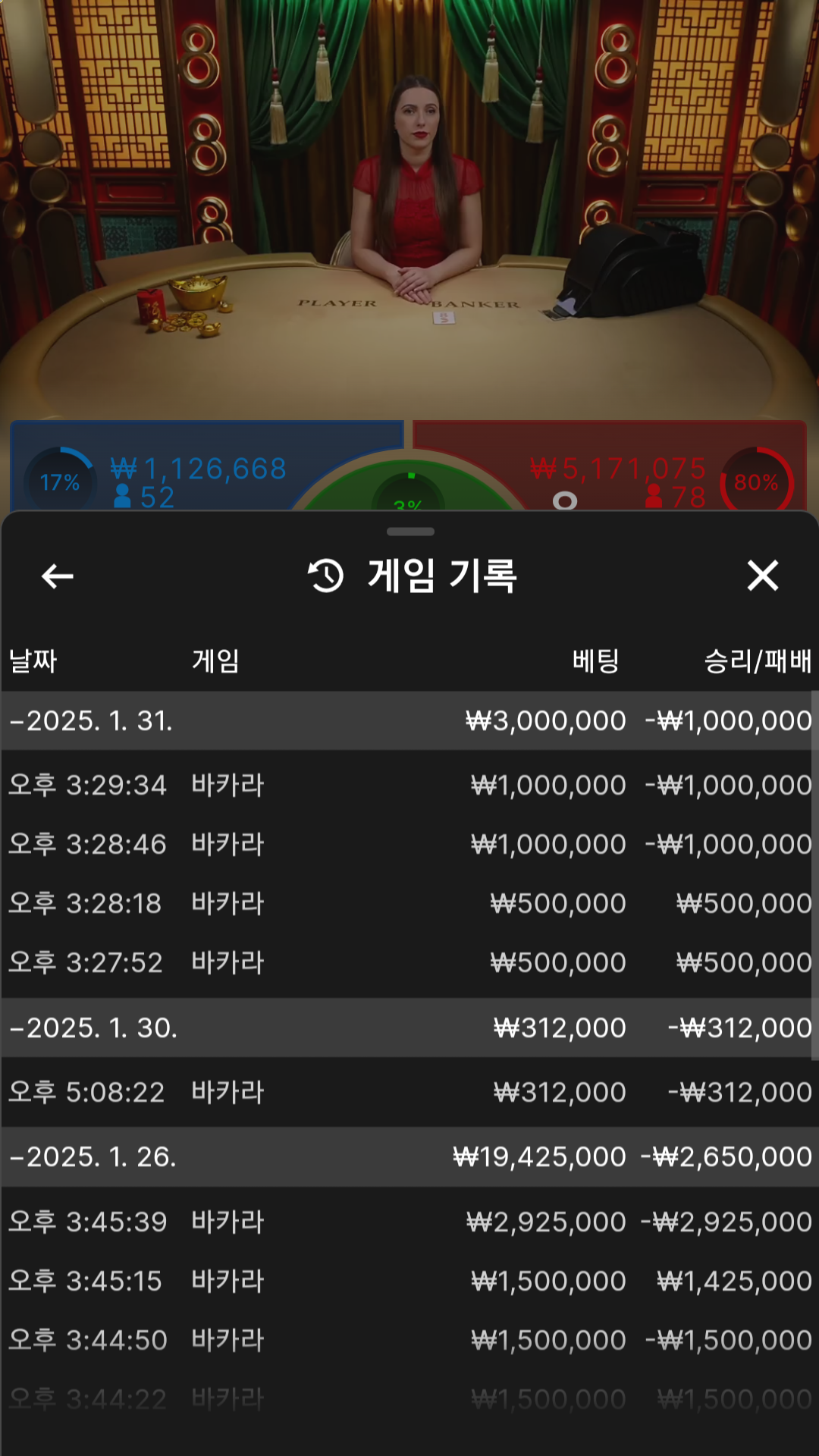Open the 오후 3:29:34 바카라 record
Viewport: 819px width, 1456px height.
pyautogui.click(x=409, y=785)
